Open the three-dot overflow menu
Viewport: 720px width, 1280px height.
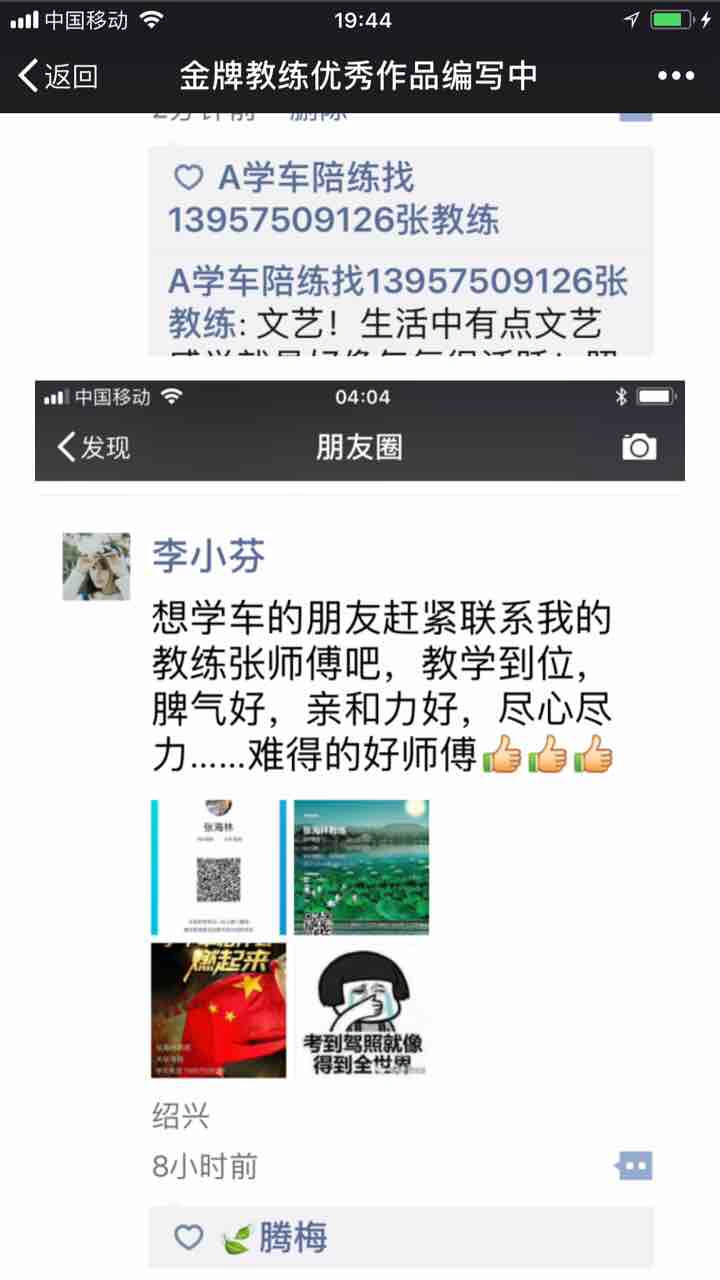pyautogui.click(x=676, y=76)
